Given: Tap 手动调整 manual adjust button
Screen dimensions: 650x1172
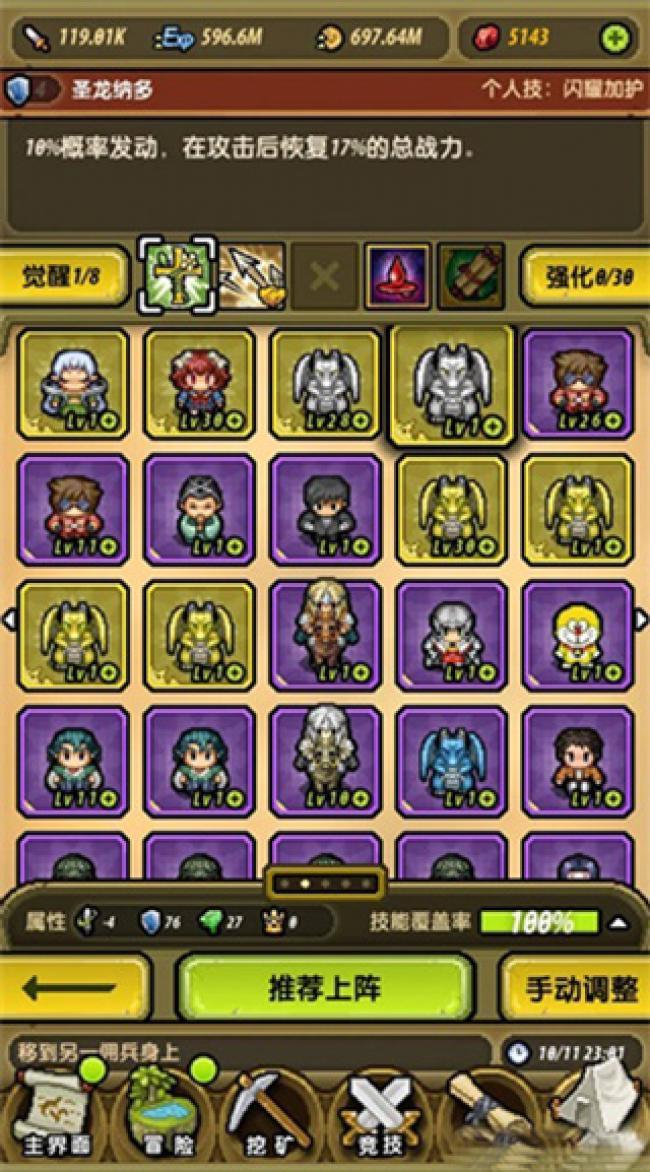Looking at the screenshot, I should (x=581, y=988).
